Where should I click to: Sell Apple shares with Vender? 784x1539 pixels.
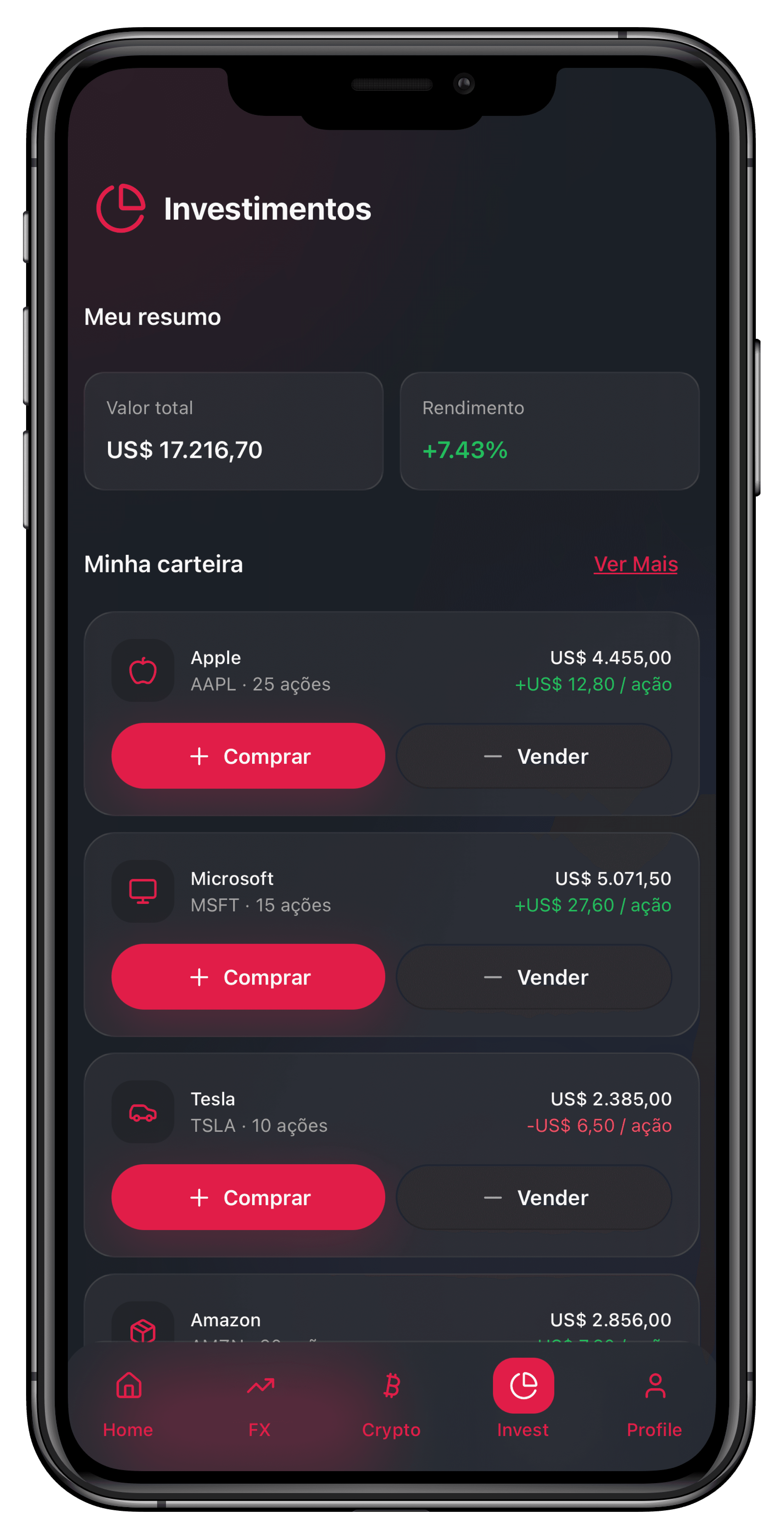[x=534, y=756]
